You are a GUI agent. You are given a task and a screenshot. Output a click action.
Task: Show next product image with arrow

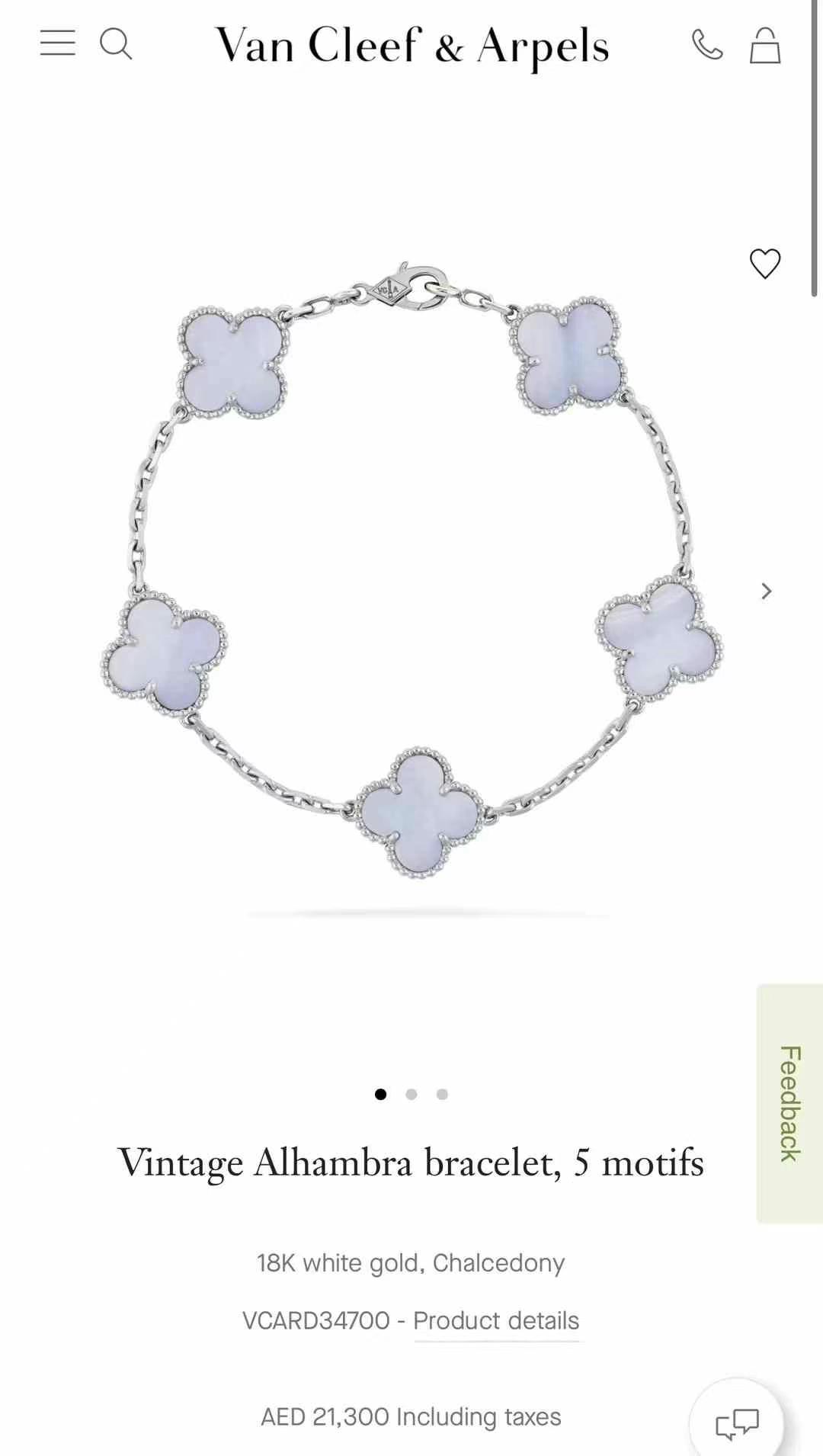[767, 591]
